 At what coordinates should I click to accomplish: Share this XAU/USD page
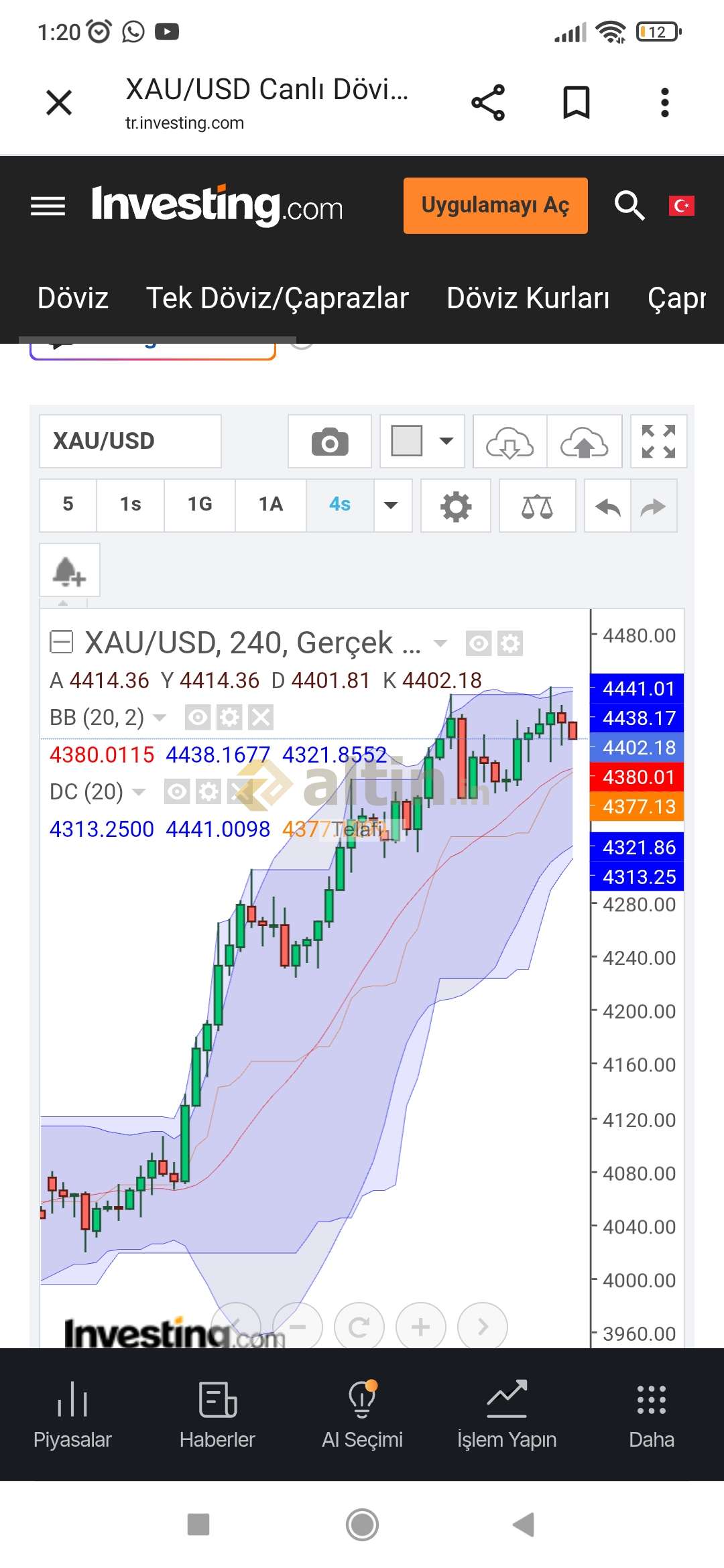488,103
